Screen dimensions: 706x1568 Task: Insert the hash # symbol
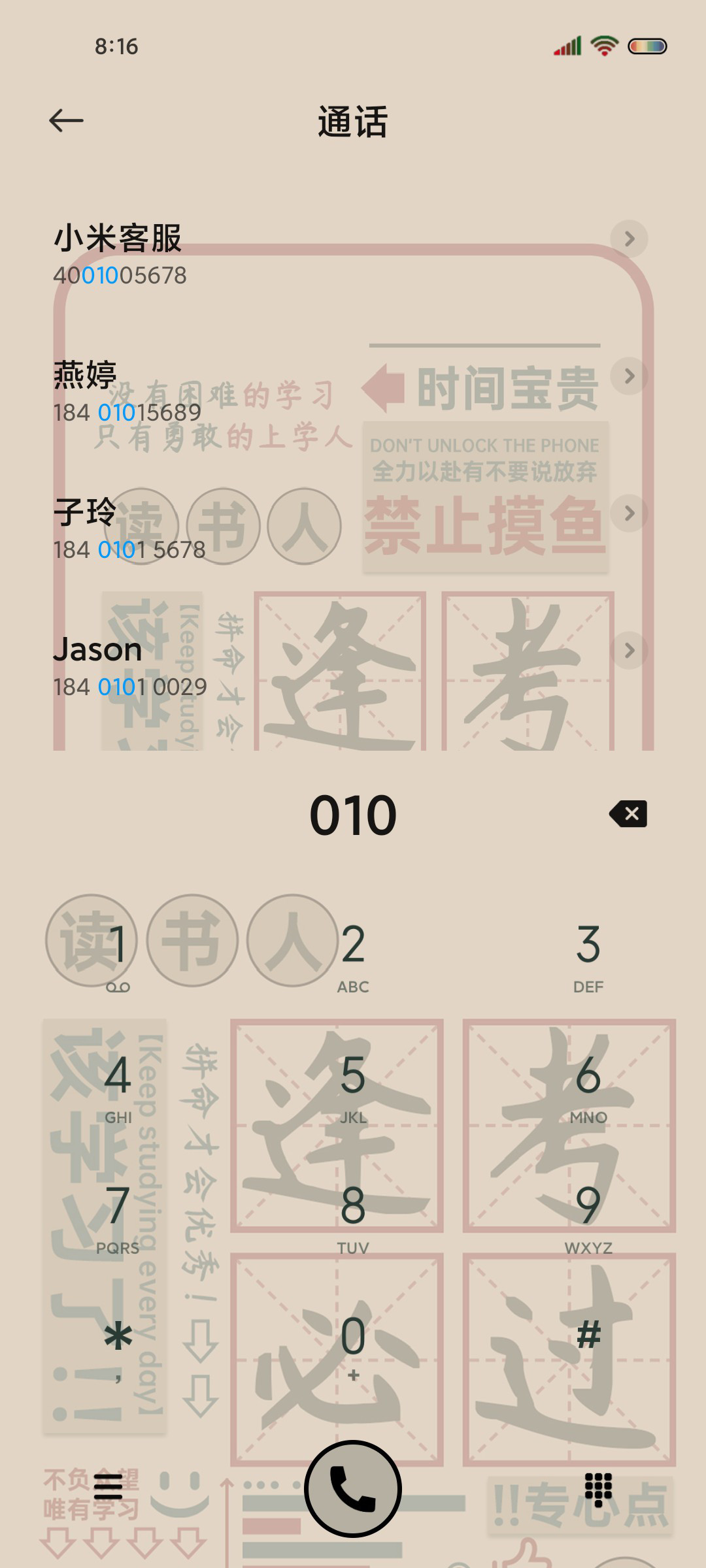point(588,1347)
